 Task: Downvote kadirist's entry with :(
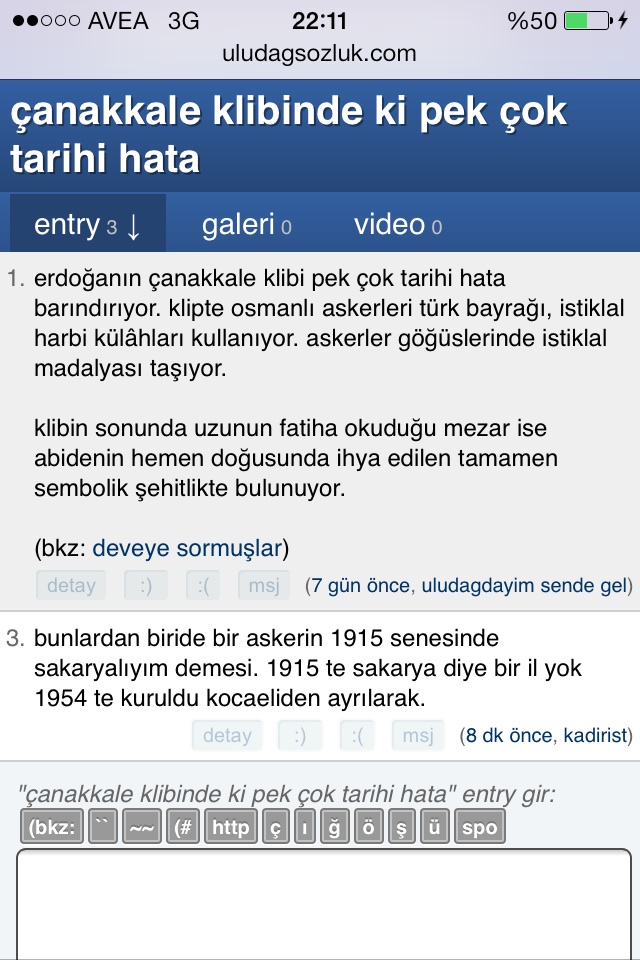(356, 736)
